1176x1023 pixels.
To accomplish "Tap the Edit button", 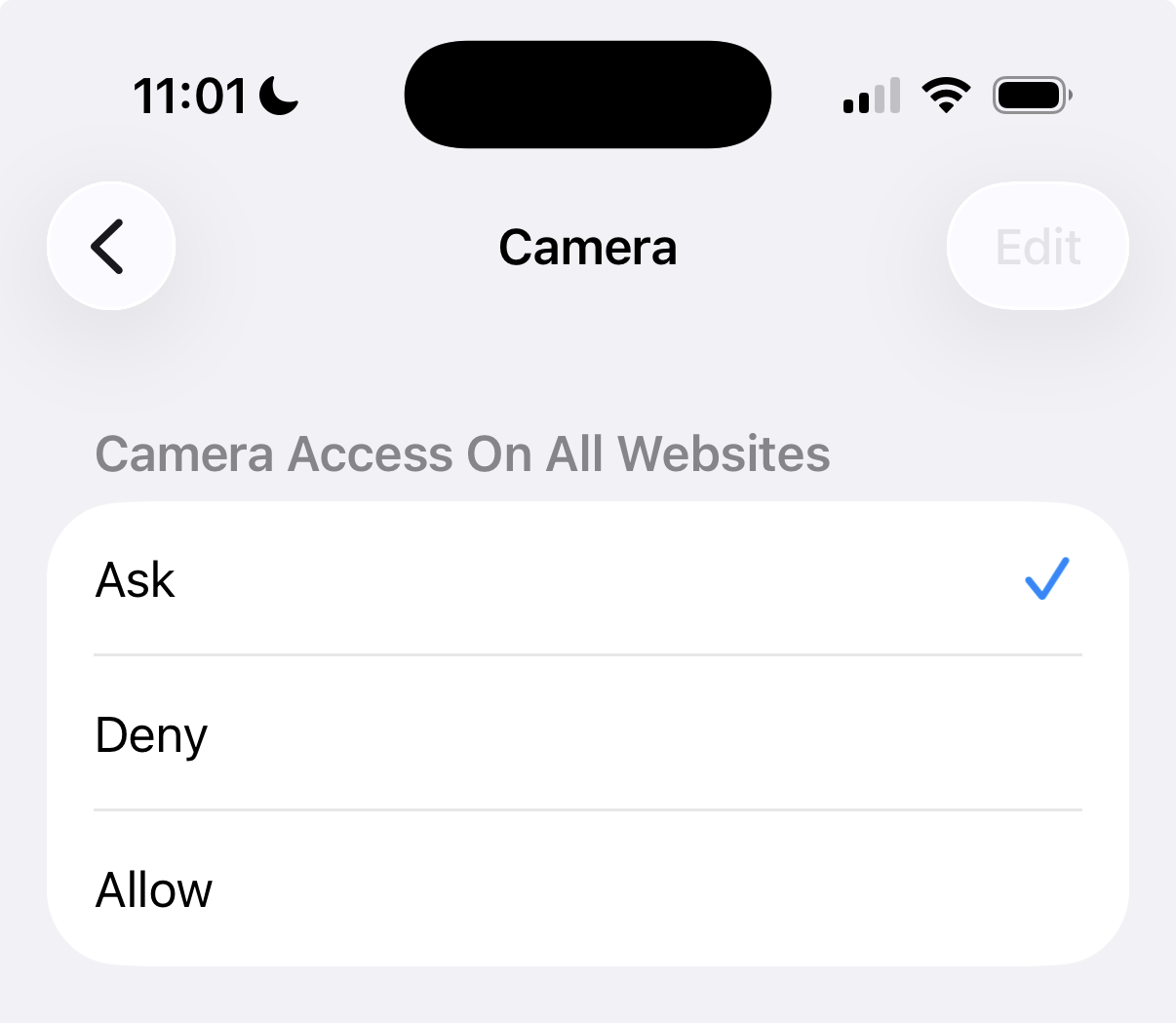I will [x=1038, y=247].
